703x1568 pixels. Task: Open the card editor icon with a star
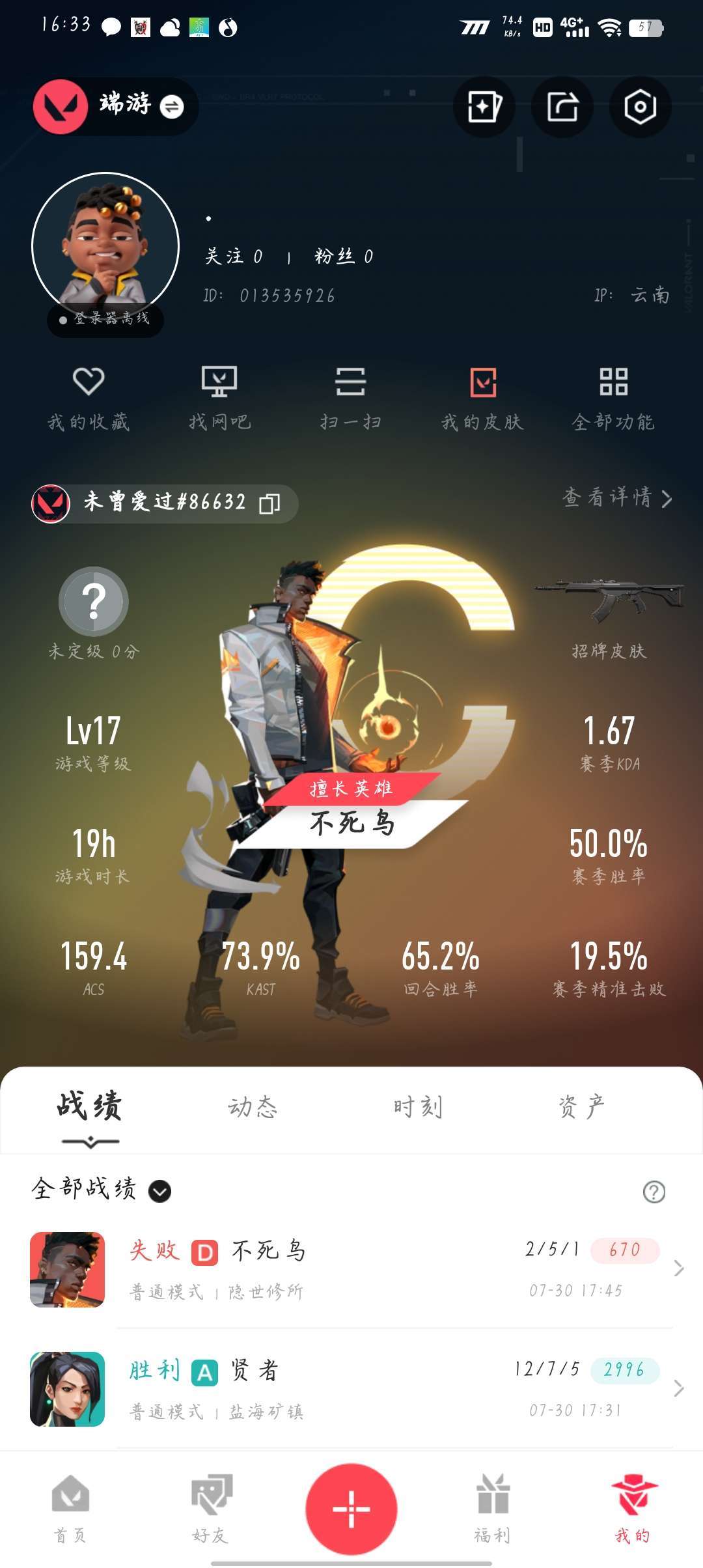point(484,107)
